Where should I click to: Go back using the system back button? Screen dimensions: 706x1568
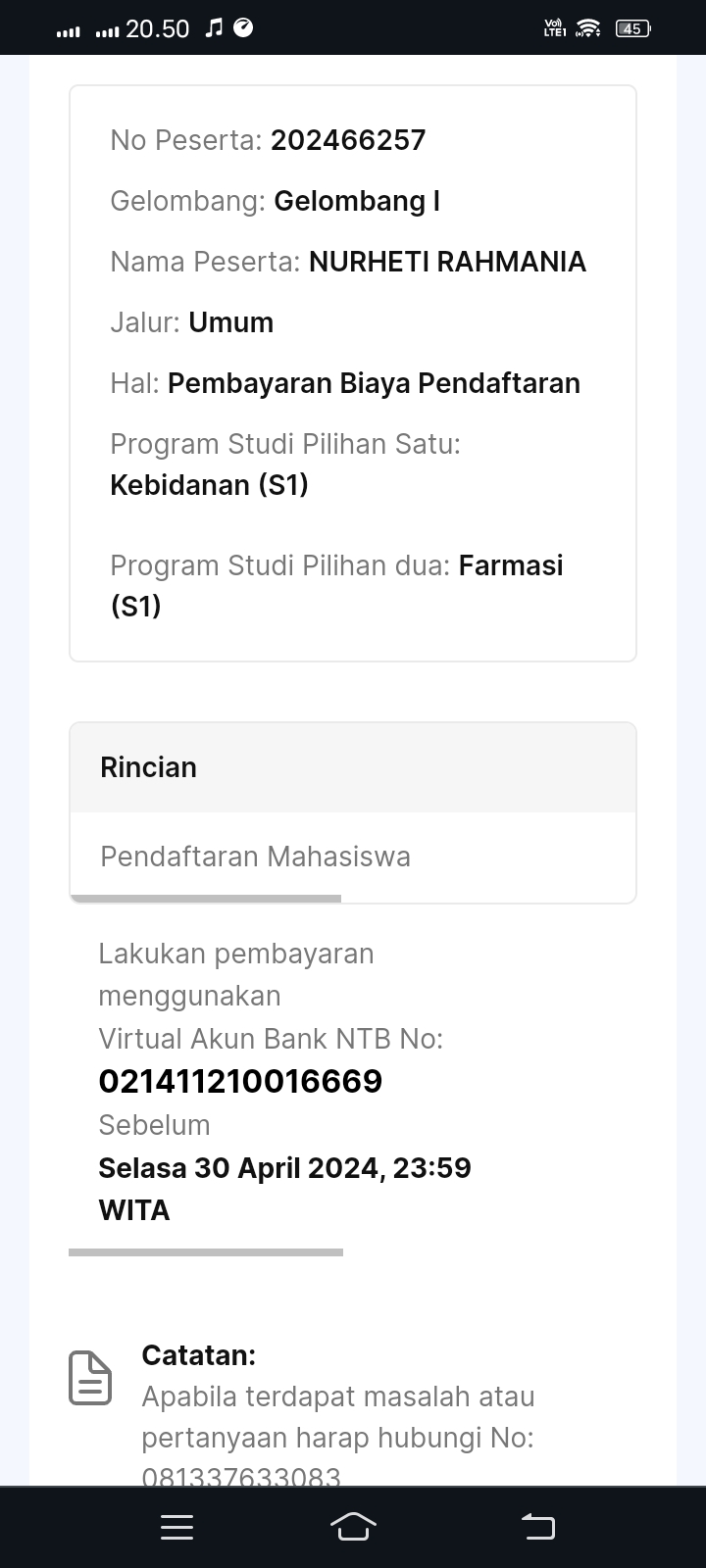538,1527
